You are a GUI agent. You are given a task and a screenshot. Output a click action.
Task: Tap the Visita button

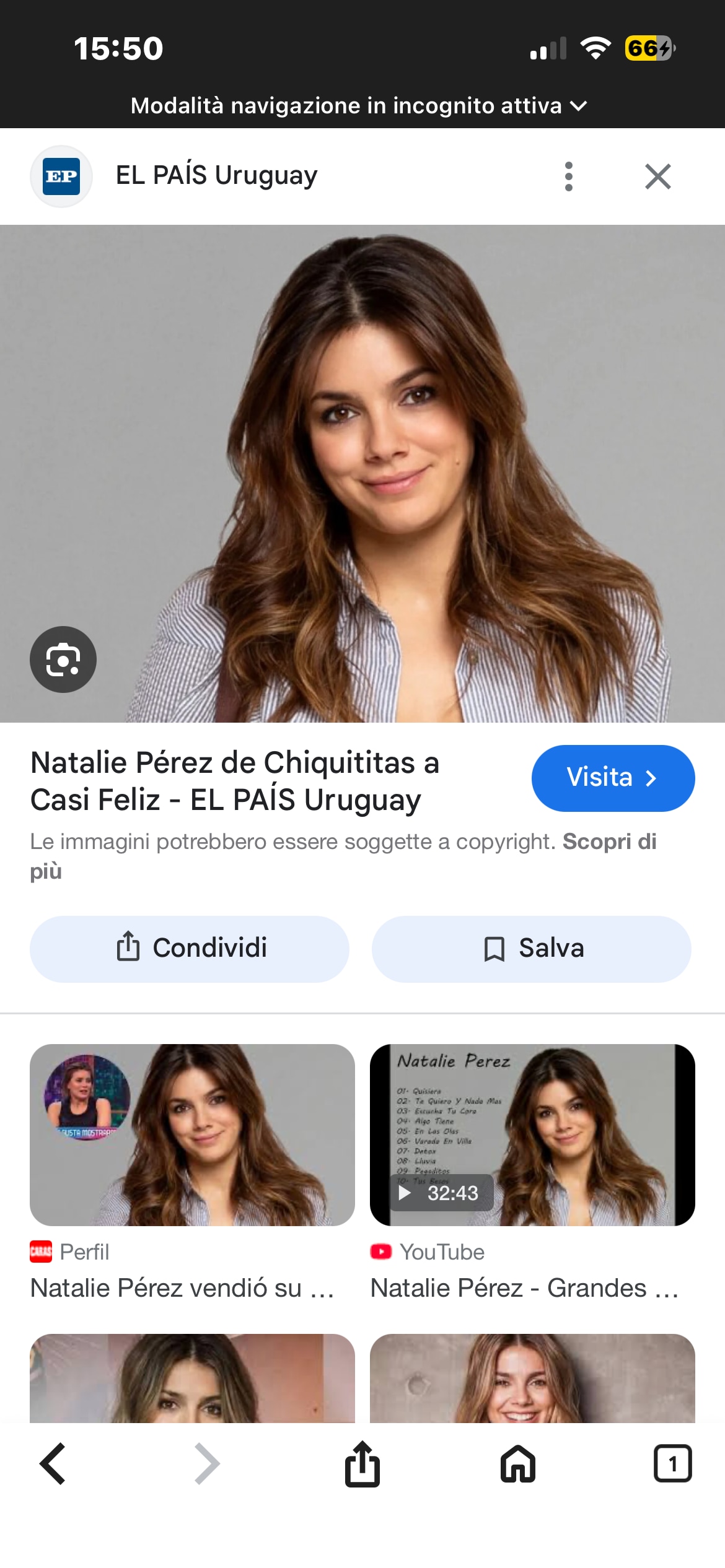coord(613,778)
